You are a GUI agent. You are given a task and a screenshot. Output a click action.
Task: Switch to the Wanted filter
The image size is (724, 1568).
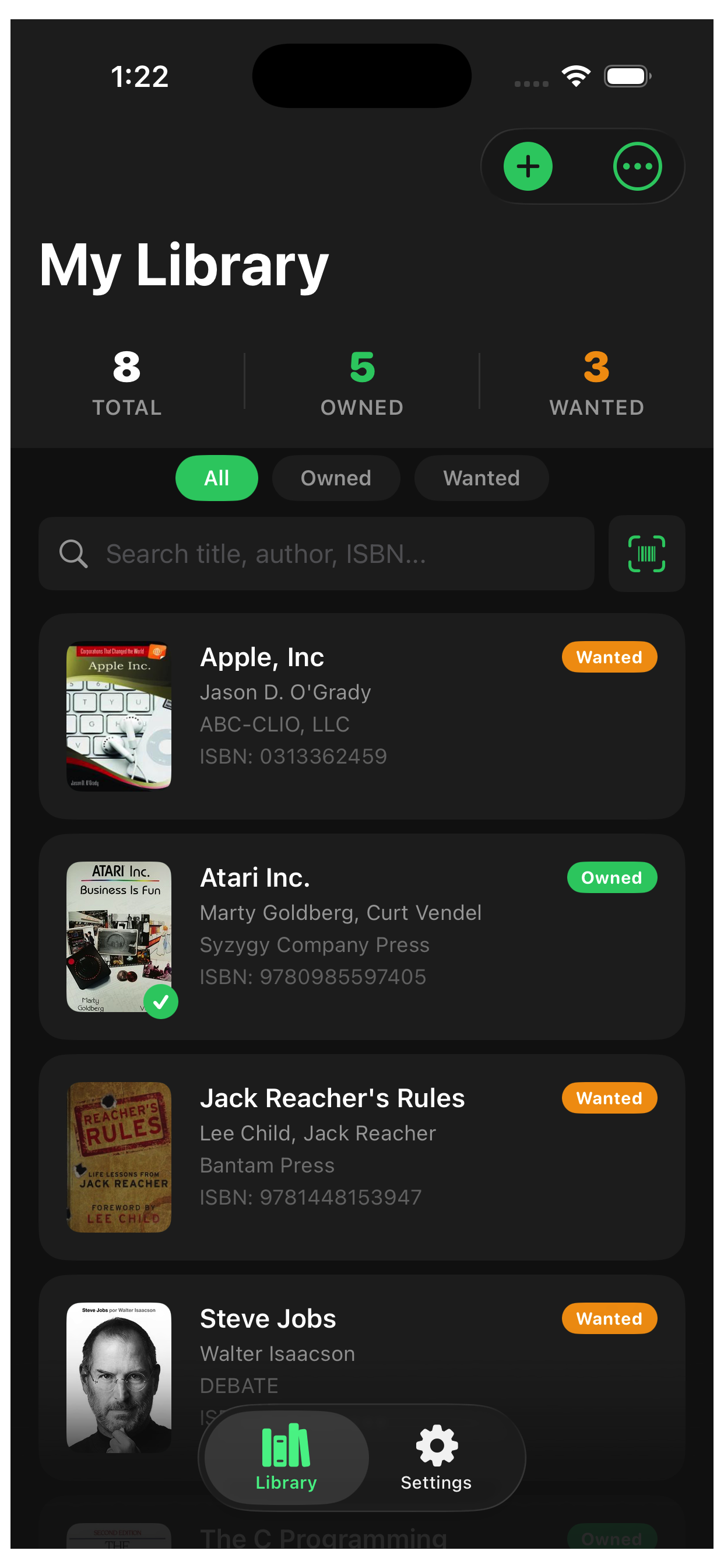click(481, 478)
